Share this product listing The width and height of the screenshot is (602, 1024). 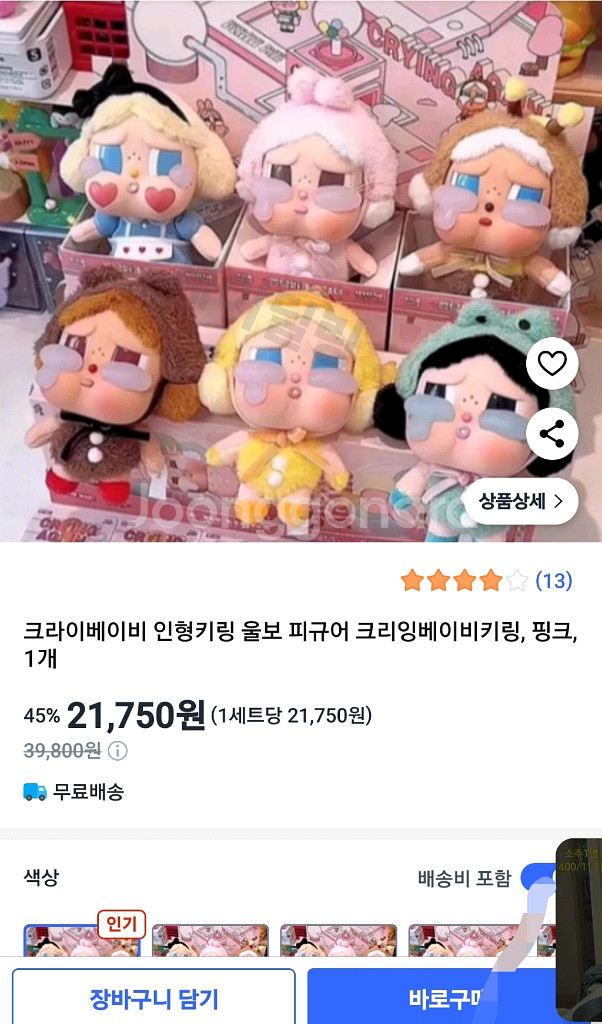tap(552, 434)
